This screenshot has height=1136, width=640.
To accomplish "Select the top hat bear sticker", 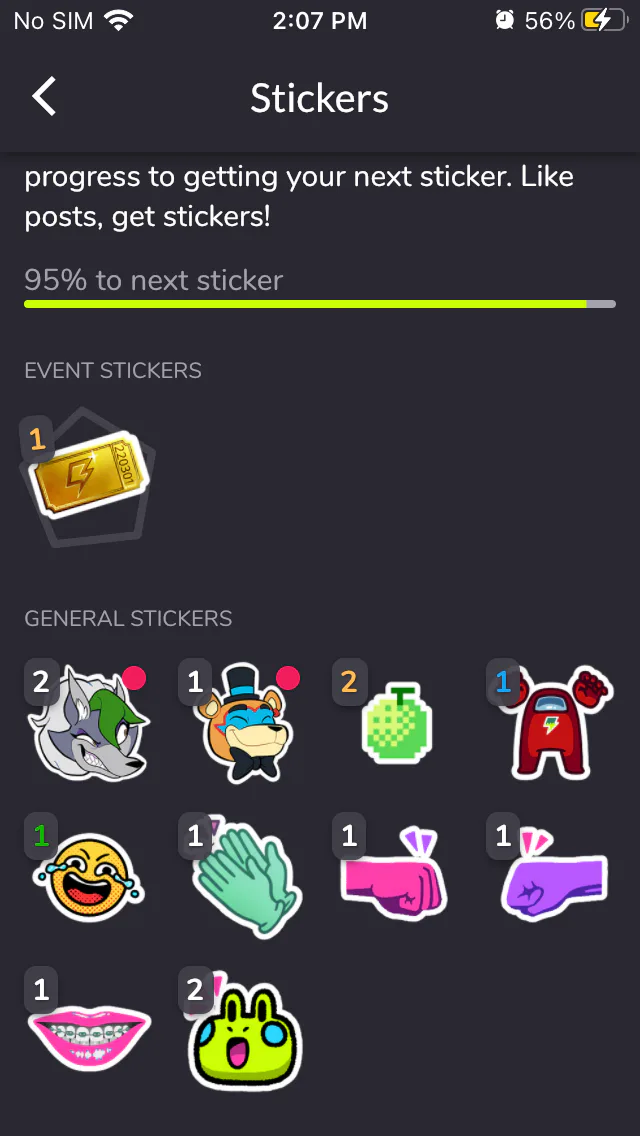I will (x=243, y=723).
